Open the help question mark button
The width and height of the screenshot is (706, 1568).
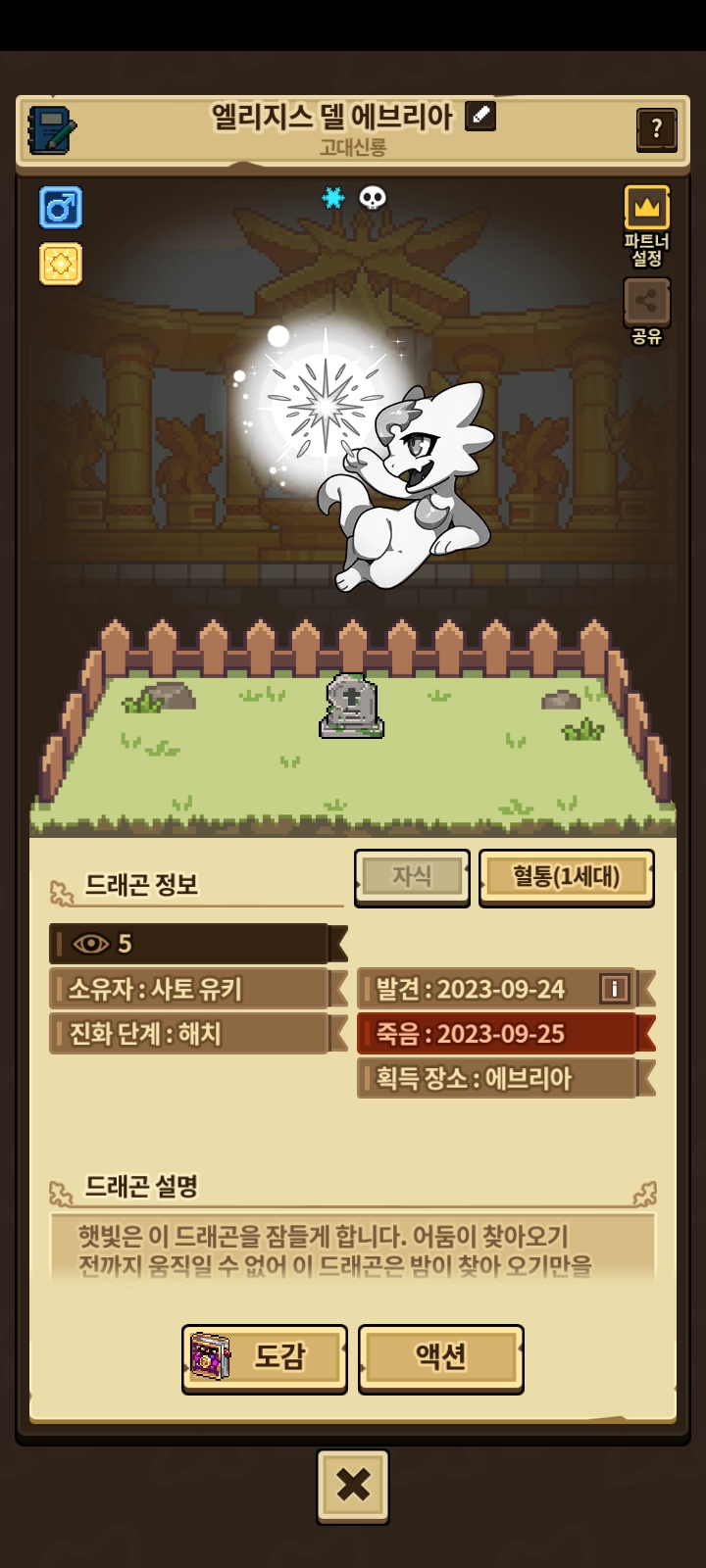coord(656,128)
